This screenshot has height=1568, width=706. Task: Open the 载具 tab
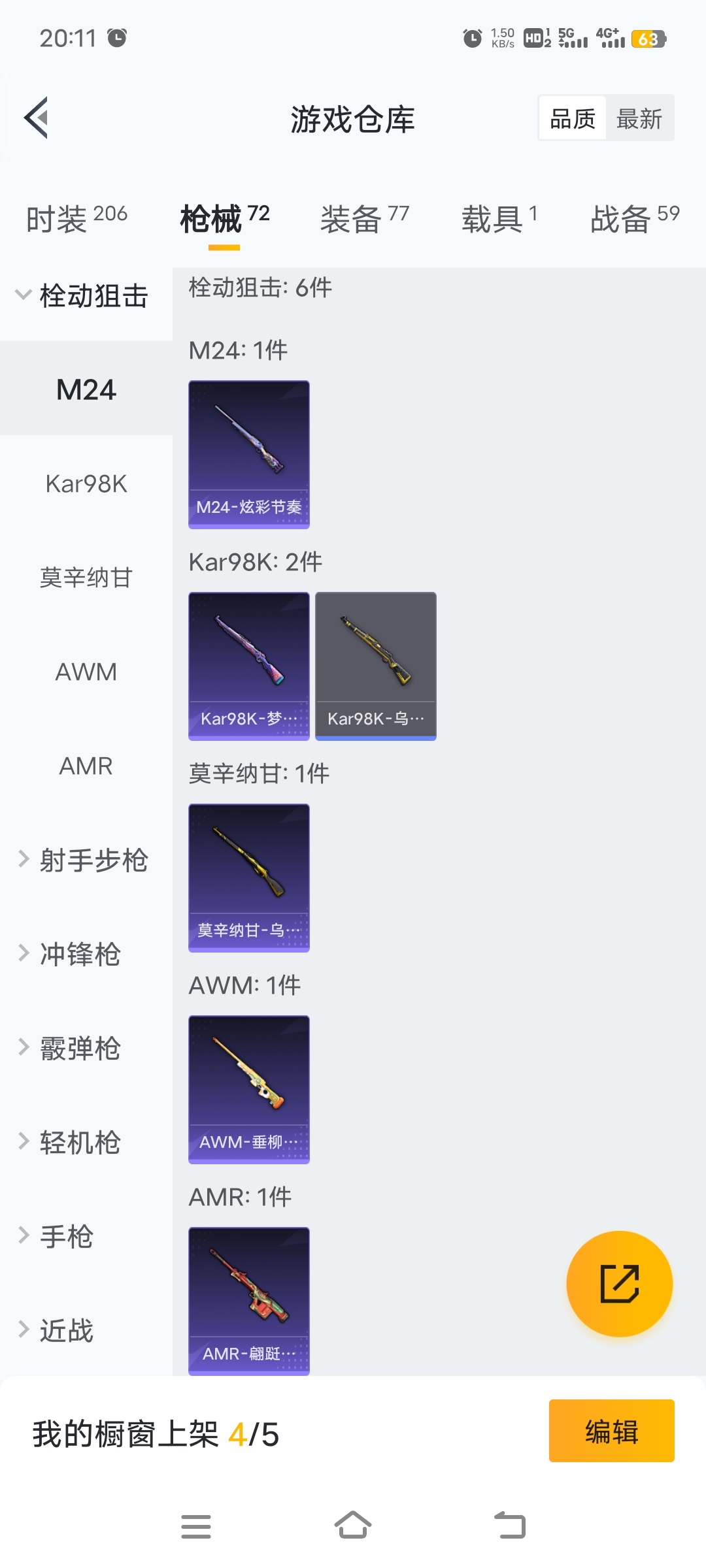(499, 218)
